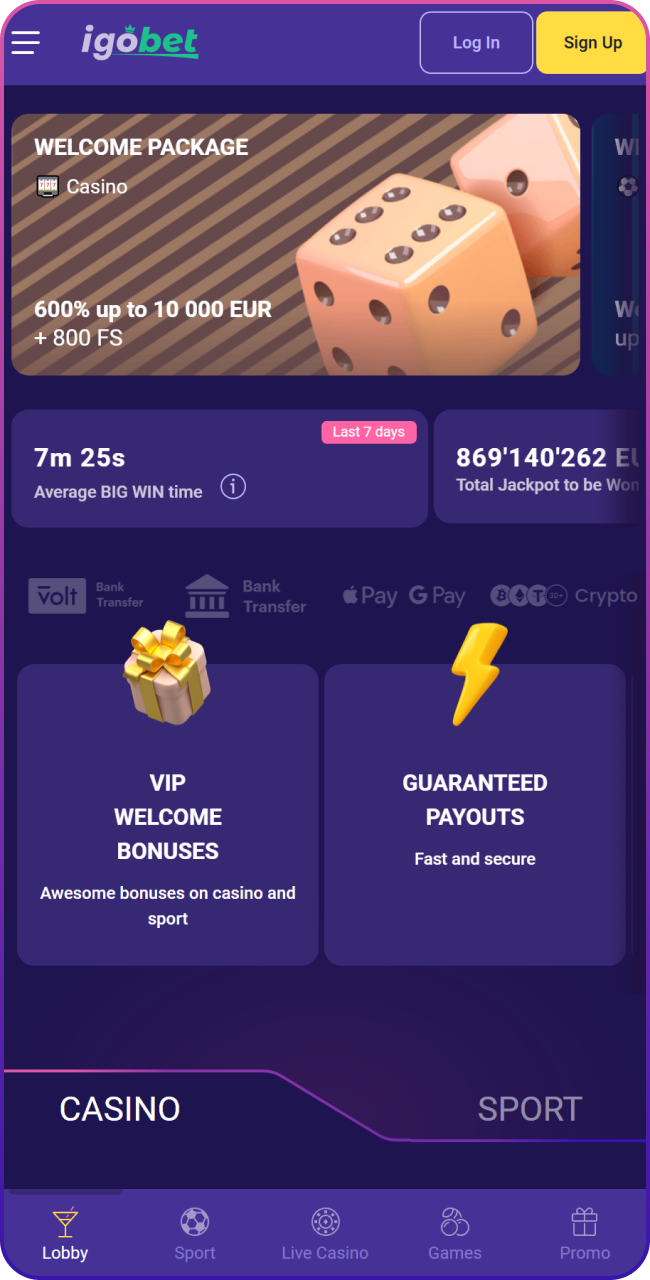Open the Guaranteed Payouts card
This screenshot has height=1280, width=650.
(475, 814)
